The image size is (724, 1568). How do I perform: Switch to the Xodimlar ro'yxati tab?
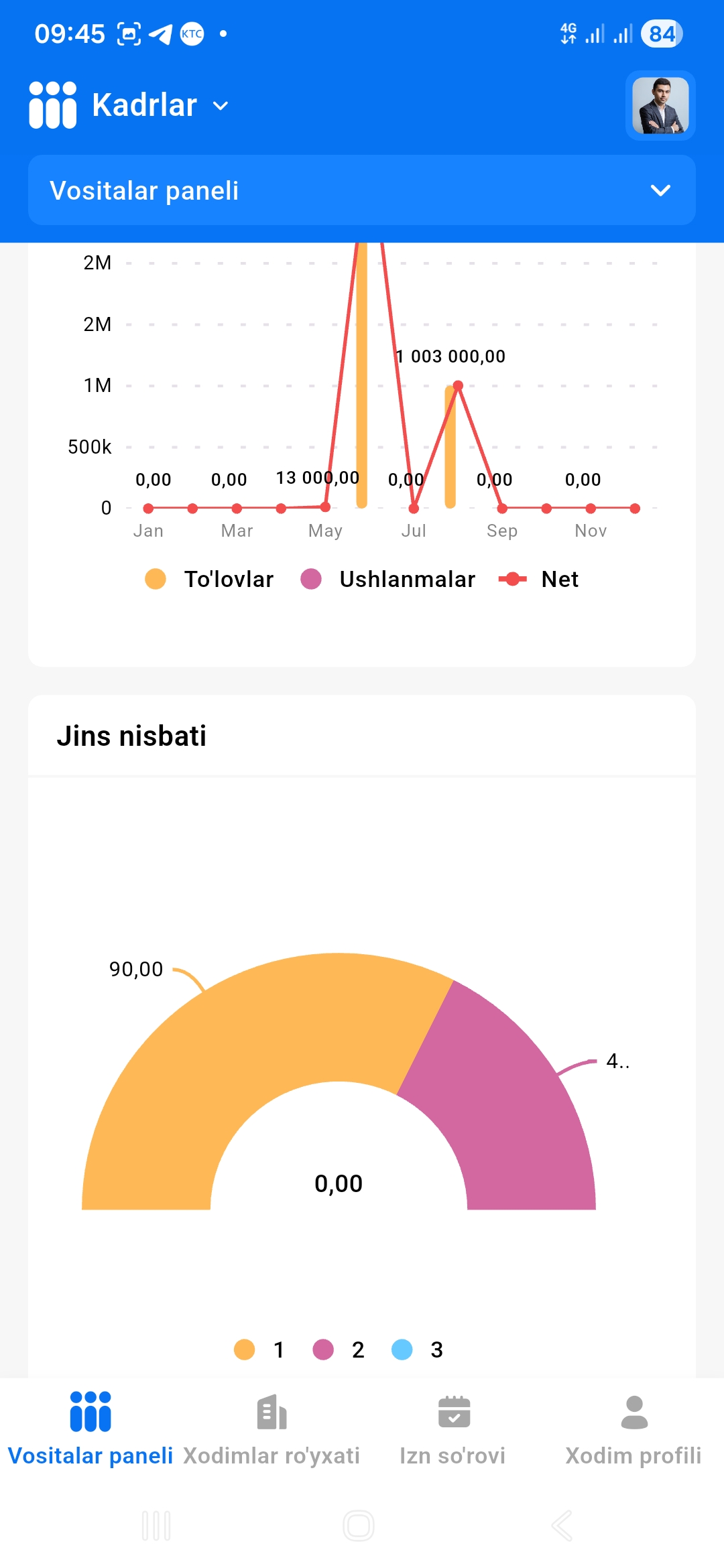coord(271,1427)
